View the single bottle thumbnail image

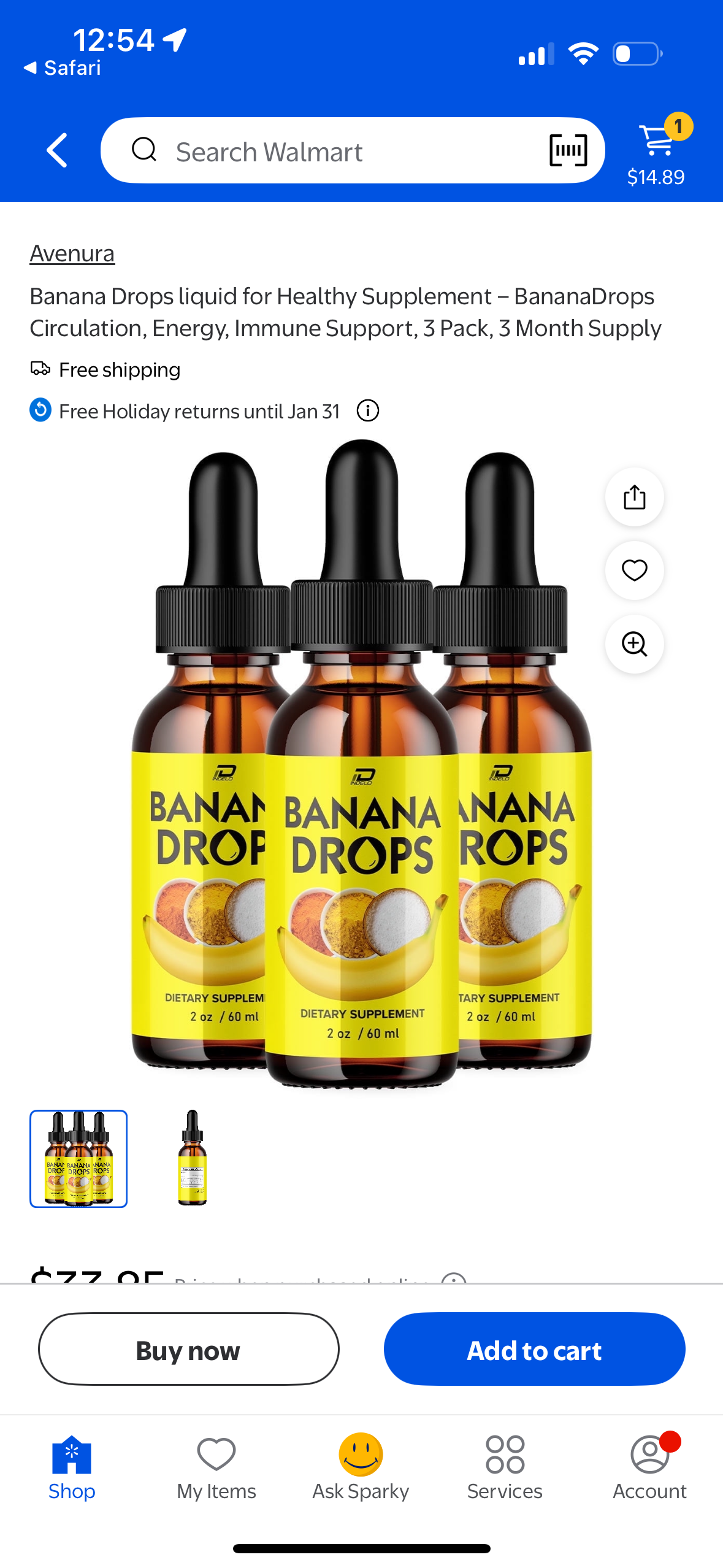[193, 1158]
